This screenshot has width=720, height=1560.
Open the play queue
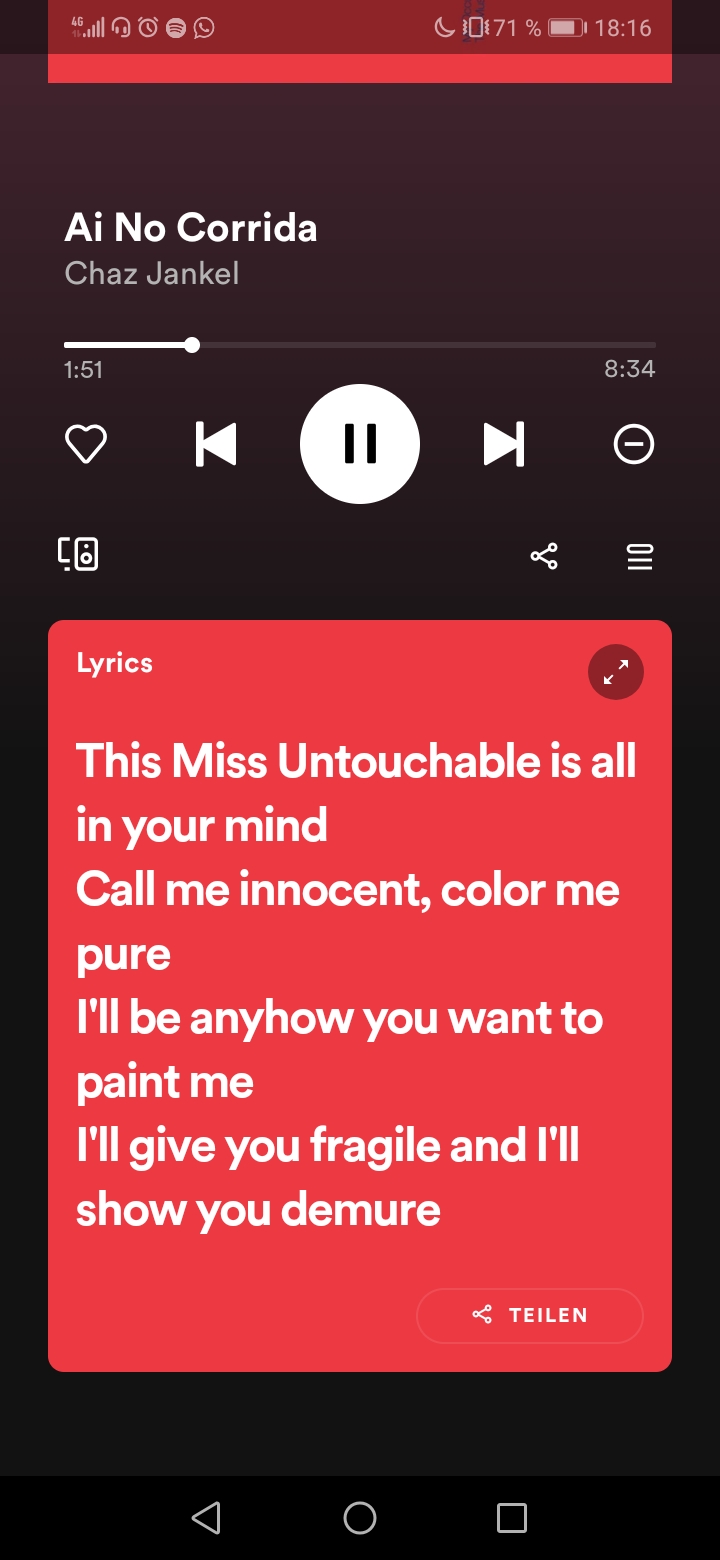640,556
